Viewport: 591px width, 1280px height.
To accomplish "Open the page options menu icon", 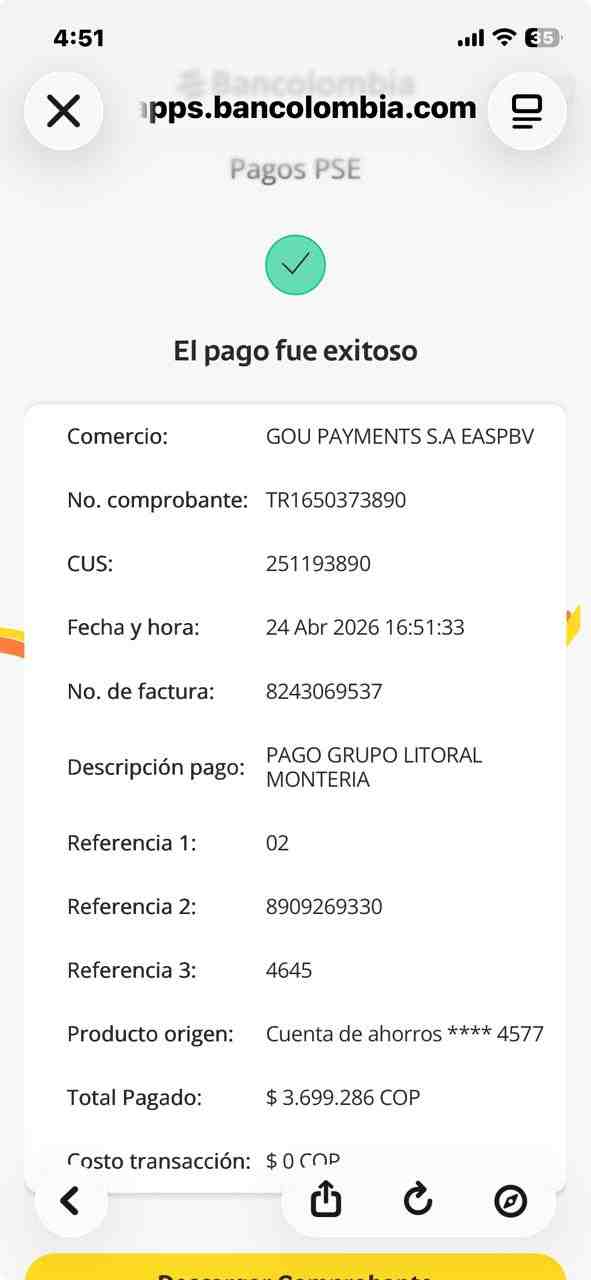I will pos(526,110).
